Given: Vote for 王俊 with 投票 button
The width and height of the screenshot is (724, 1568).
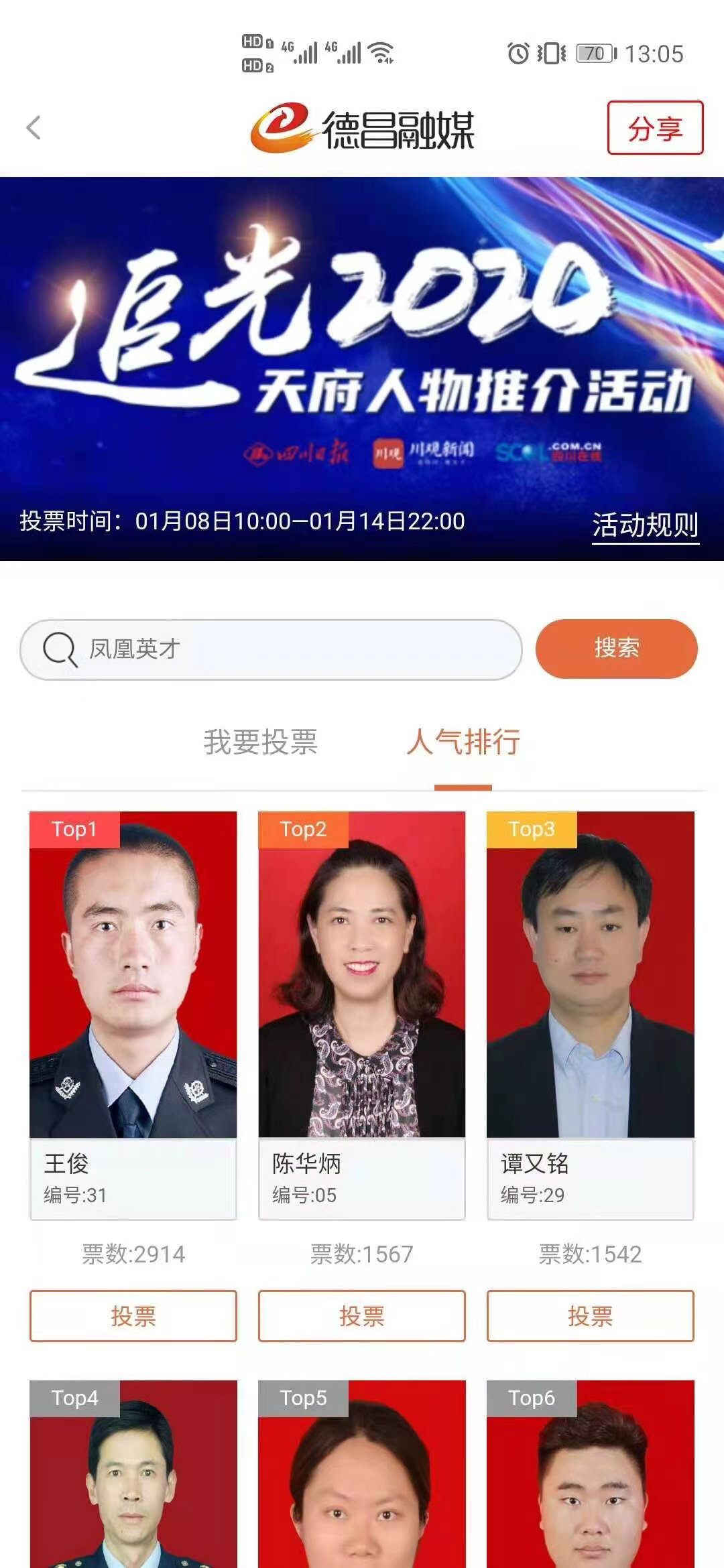Looking at the screenshot, I should pyautogui.click(x=133, y=1316).
